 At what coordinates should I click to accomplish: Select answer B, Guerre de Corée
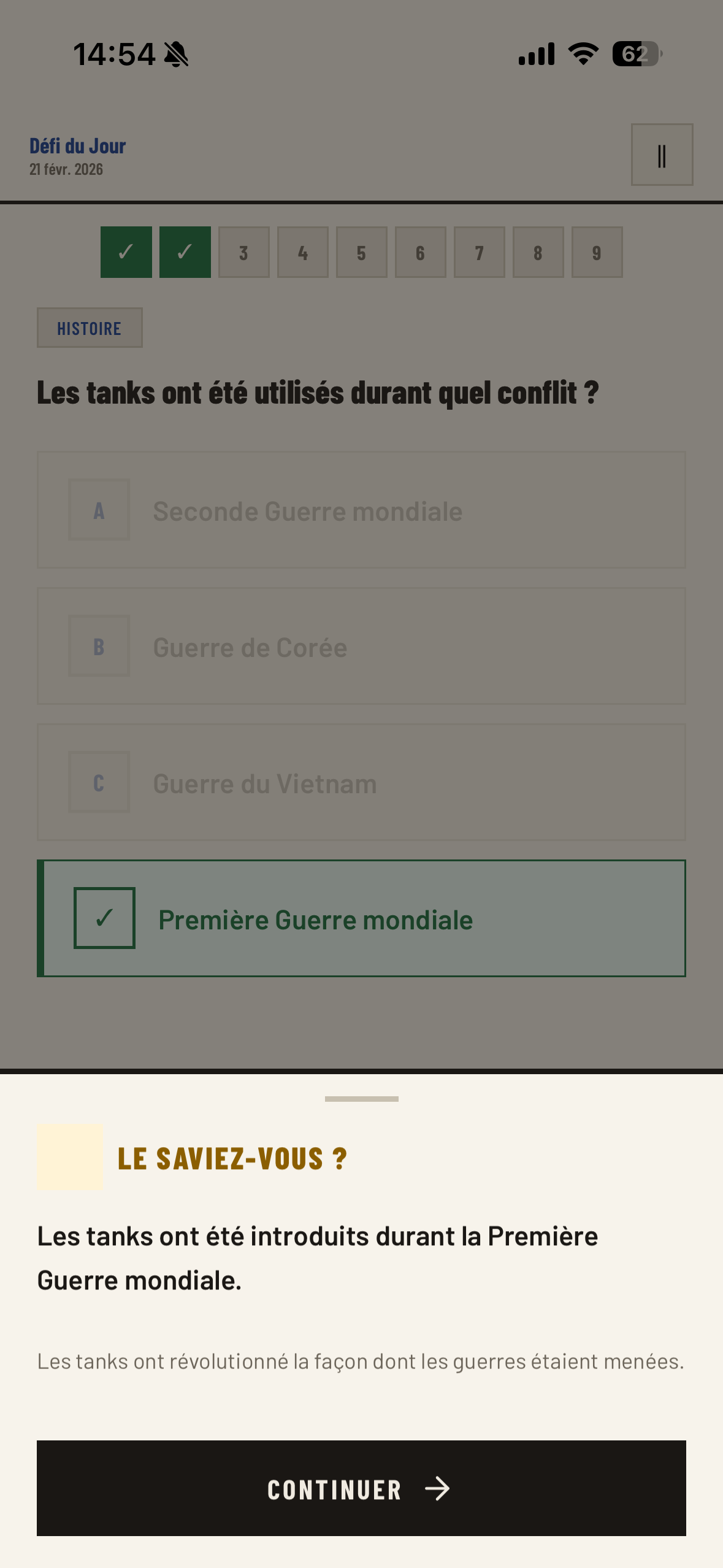click(x=361, y=646)
